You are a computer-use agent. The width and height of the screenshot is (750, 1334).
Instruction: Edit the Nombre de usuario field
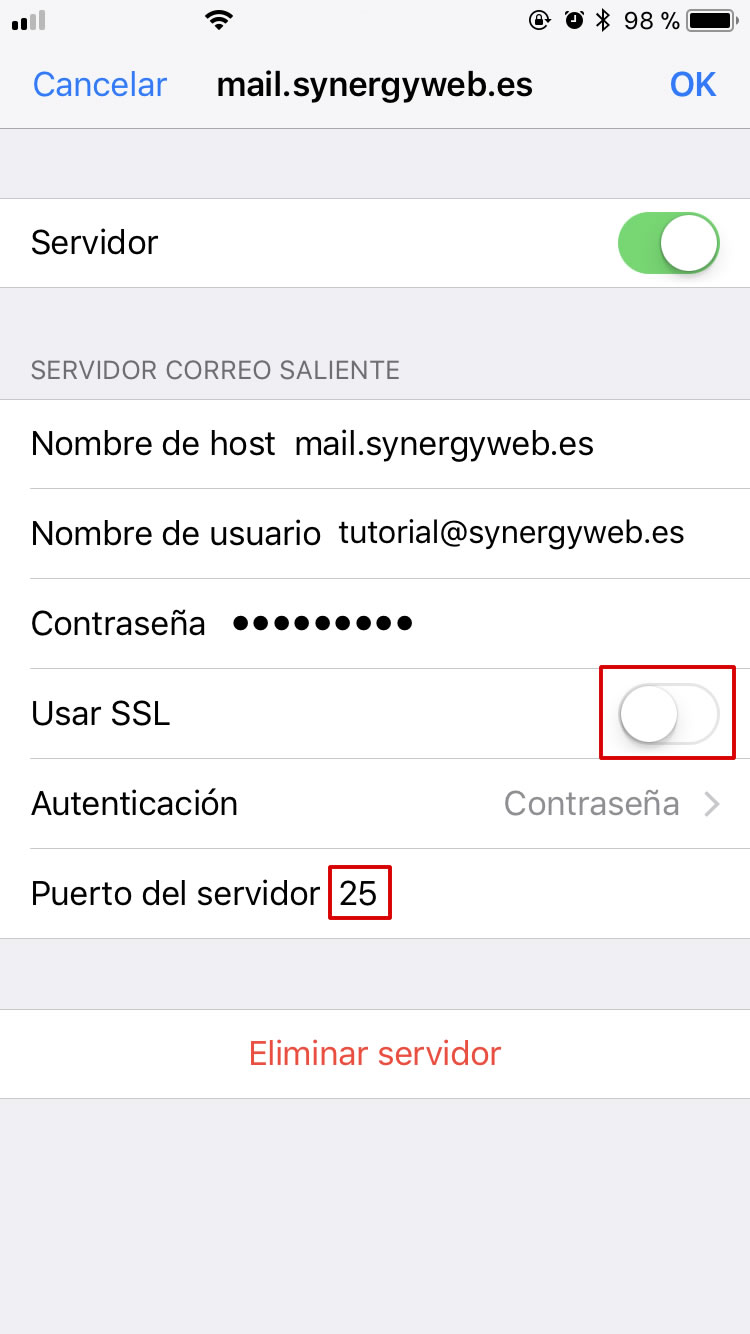(375, 534)
